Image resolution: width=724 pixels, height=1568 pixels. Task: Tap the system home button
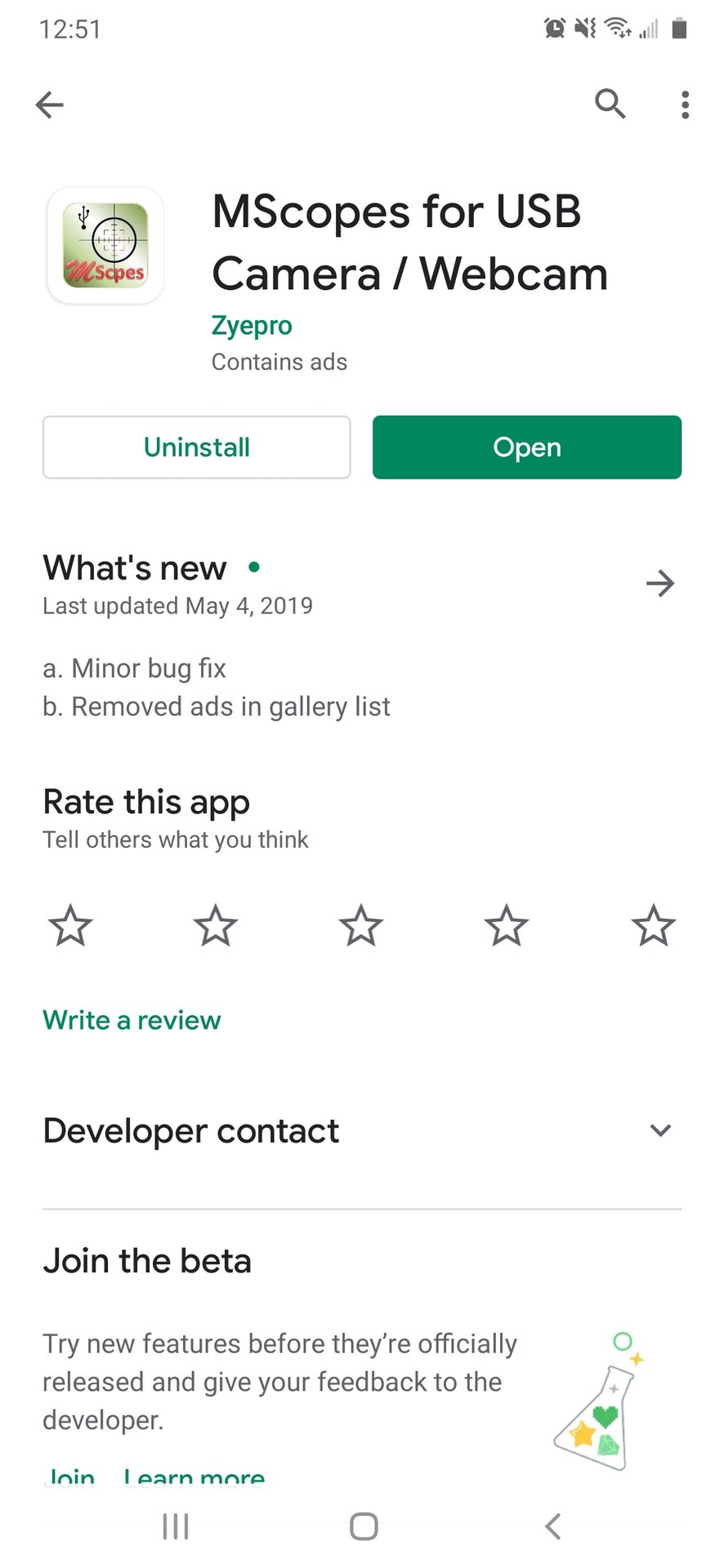[x=364, y=1526]
